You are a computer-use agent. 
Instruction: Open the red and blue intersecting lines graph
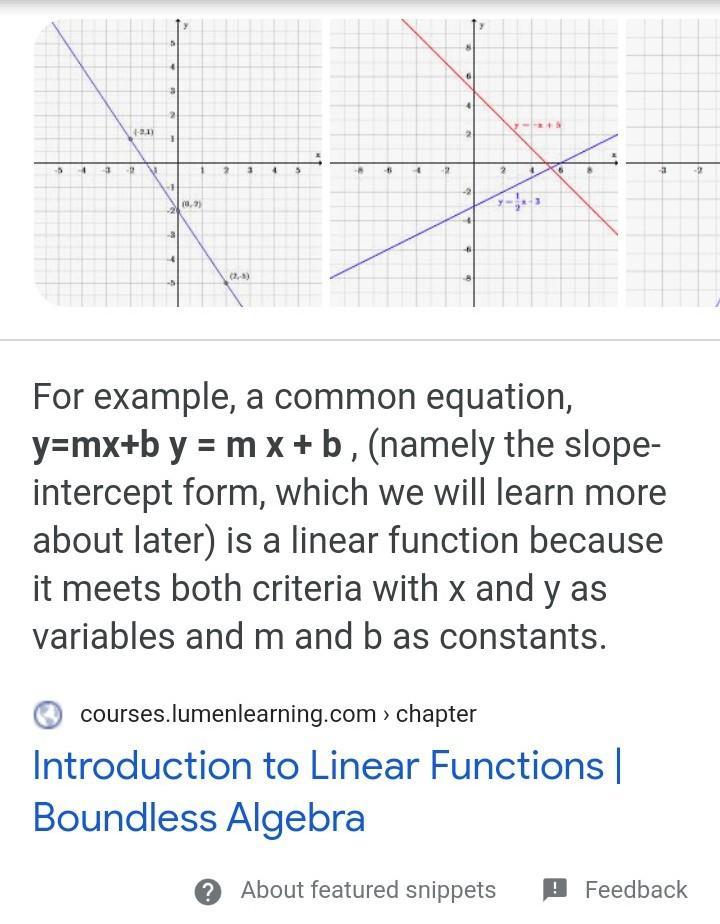pyautogui.click(x=474, y=163)
